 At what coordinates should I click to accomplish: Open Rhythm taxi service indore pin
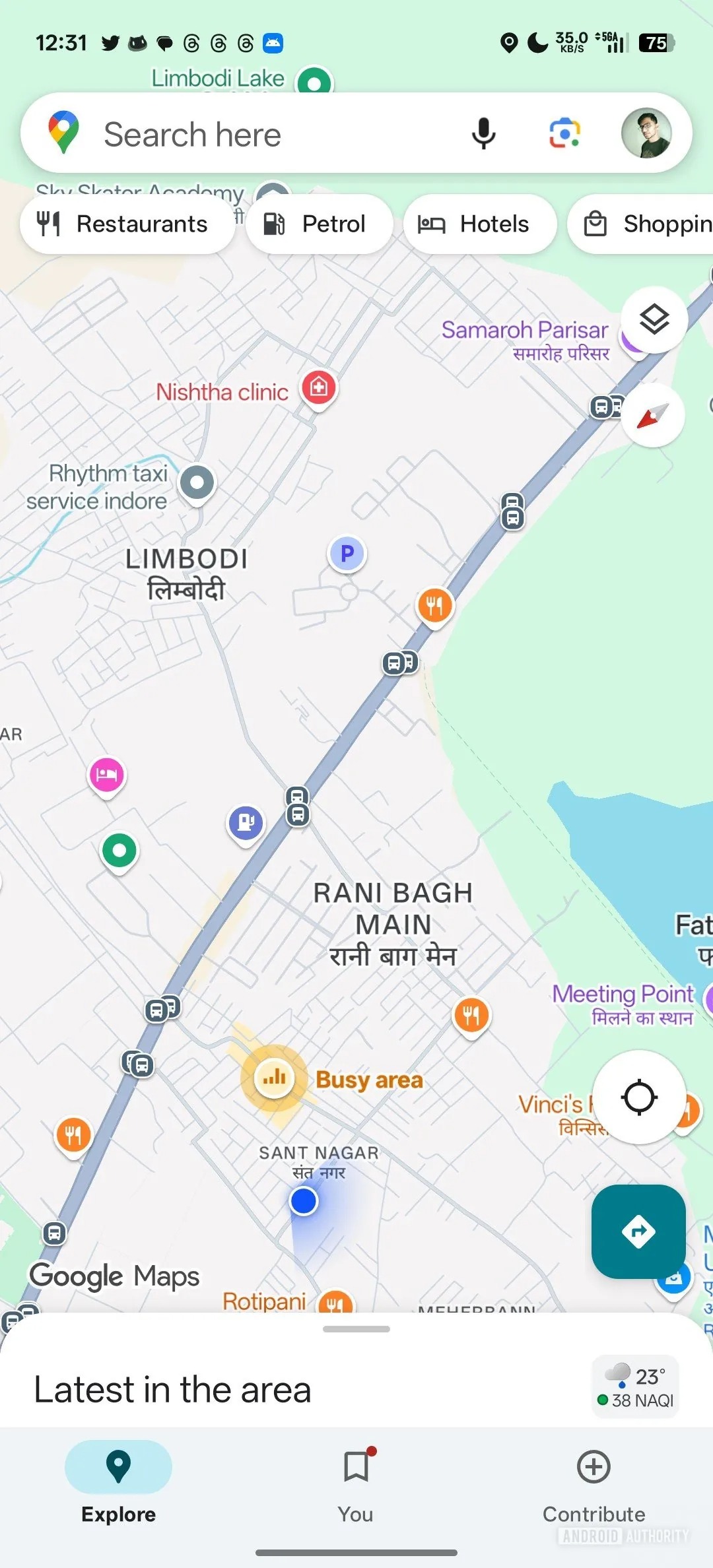click(197, 483)
